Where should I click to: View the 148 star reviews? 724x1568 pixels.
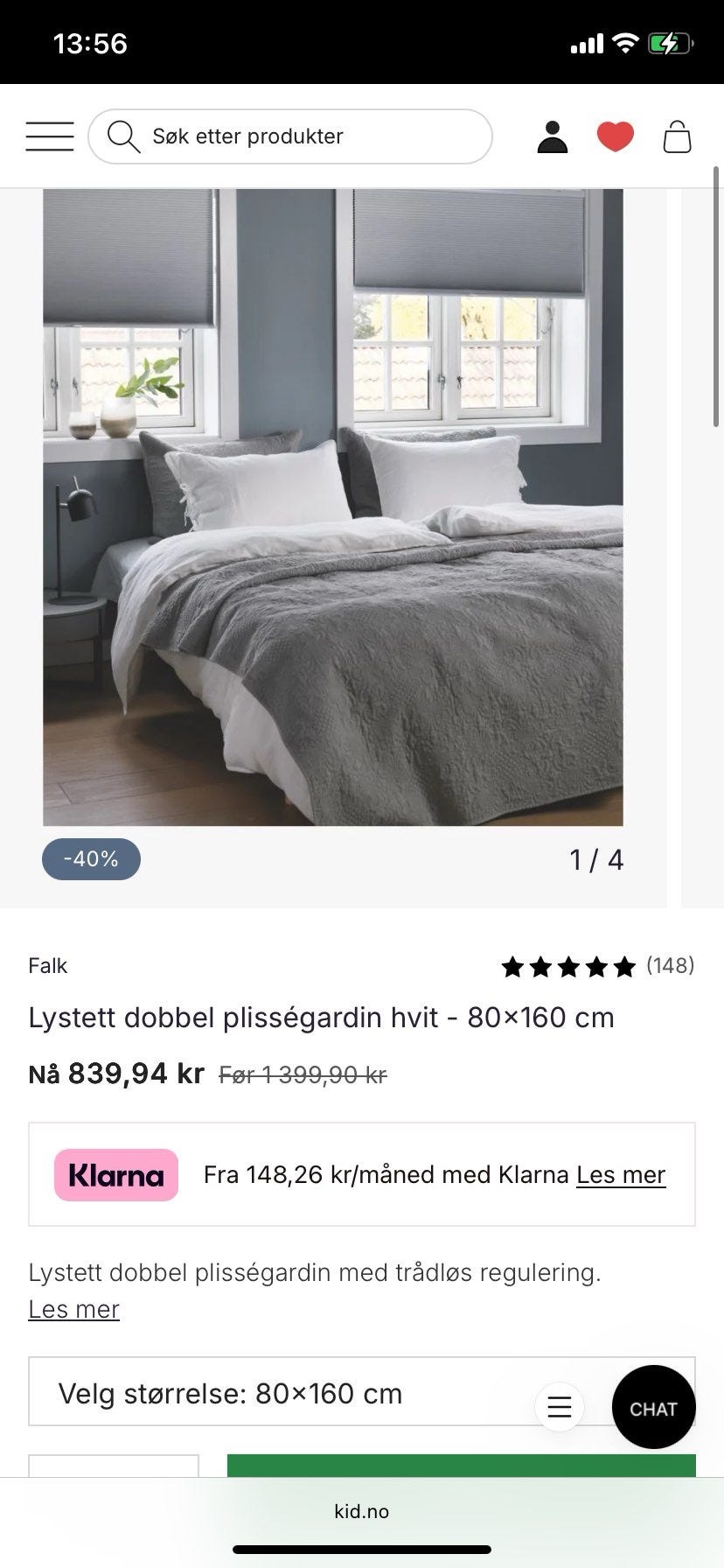pyautogui.click(x=598, y=966)
